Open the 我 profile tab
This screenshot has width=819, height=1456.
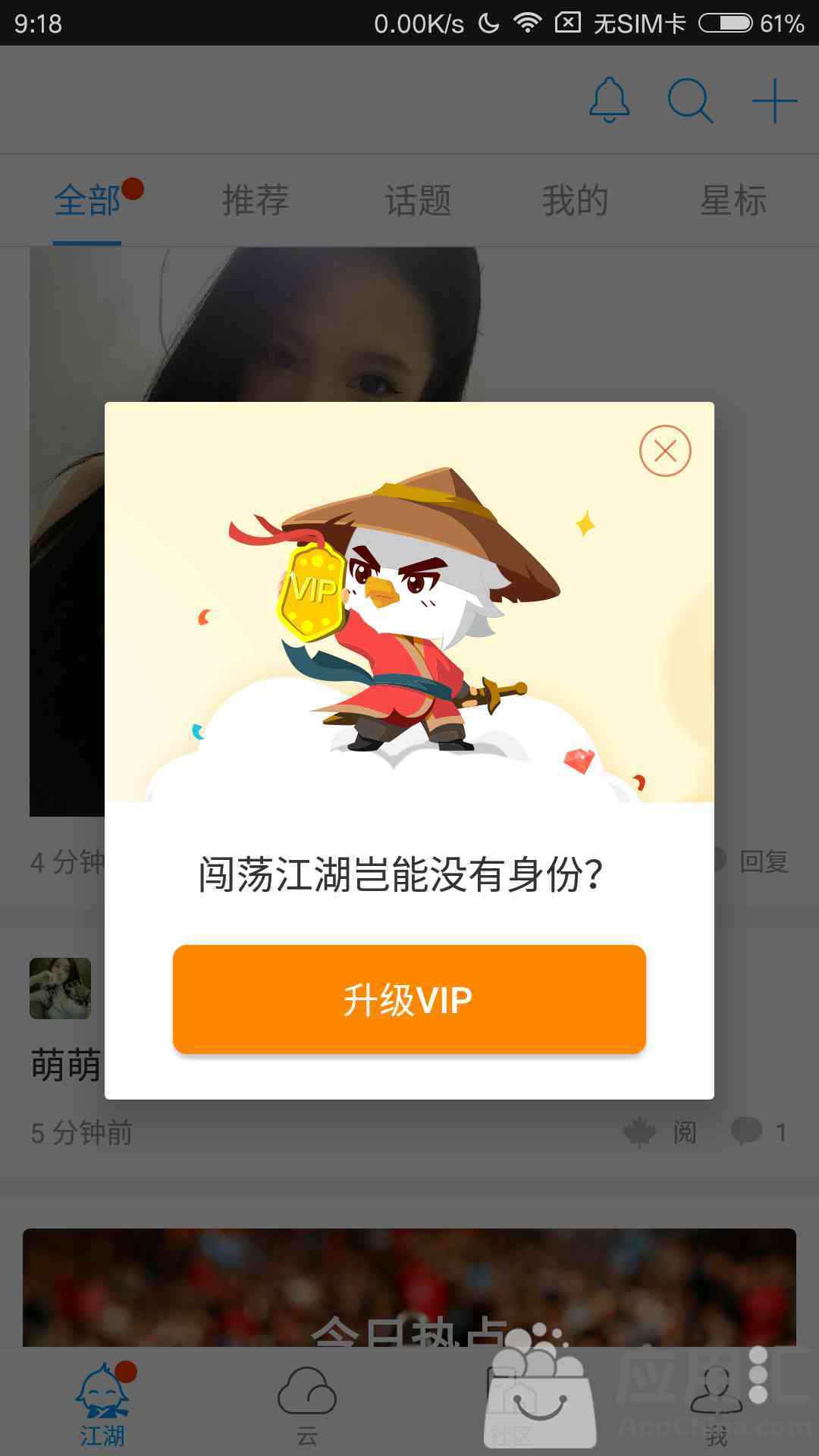(716, 1403)
